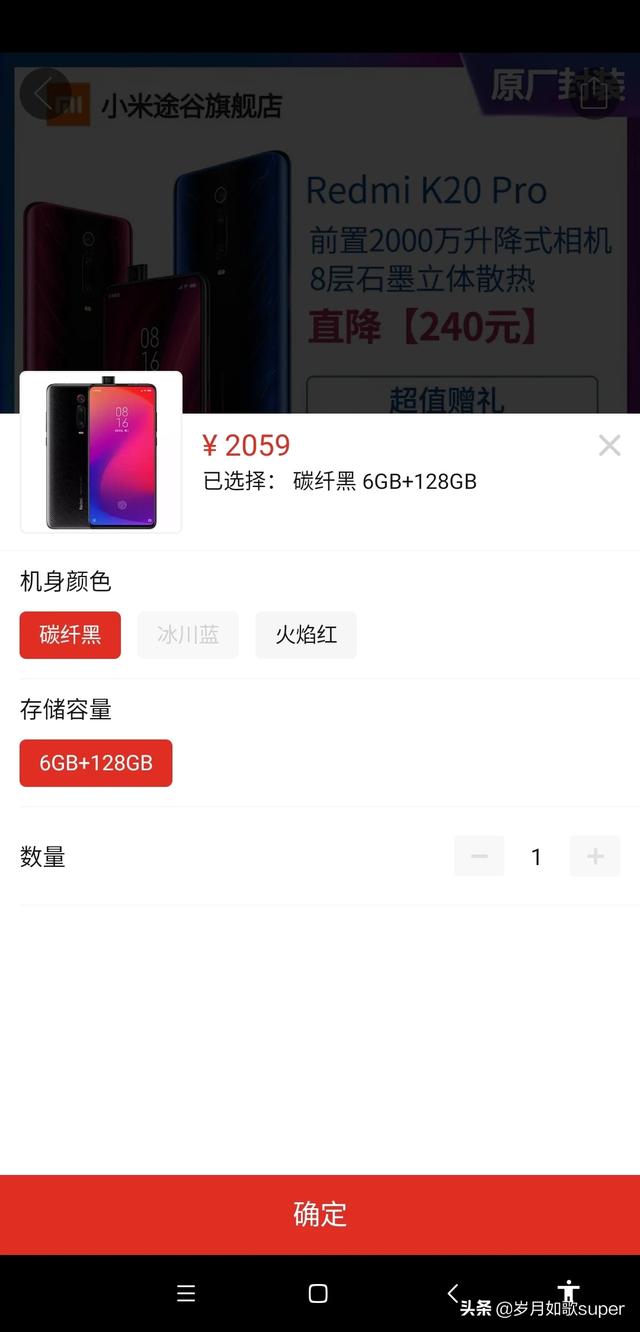The image size is (640, 1332).
Task: Confirm selection with 确定 button
Action: (320, 1214)
